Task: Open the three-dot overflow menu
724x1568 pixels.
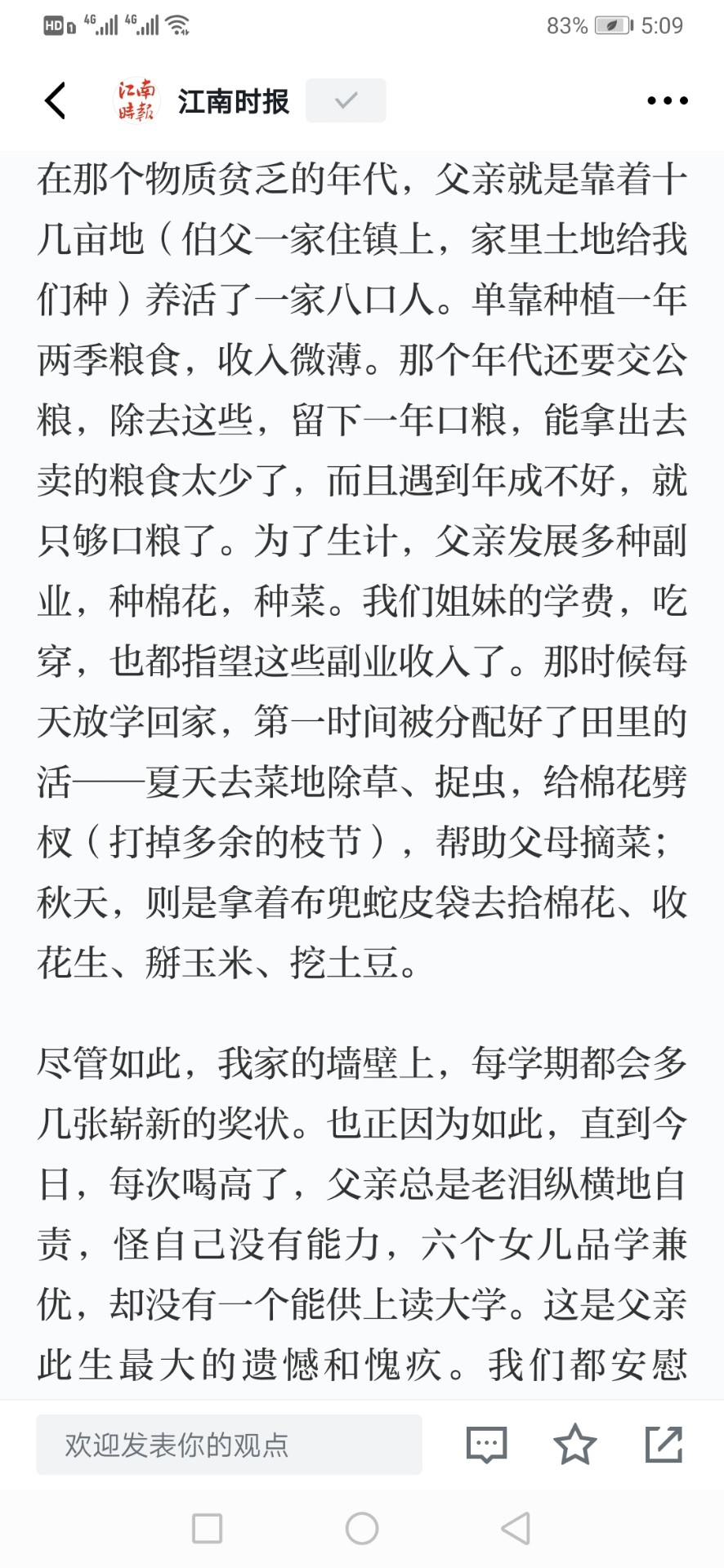Action: tap(668, 101)
